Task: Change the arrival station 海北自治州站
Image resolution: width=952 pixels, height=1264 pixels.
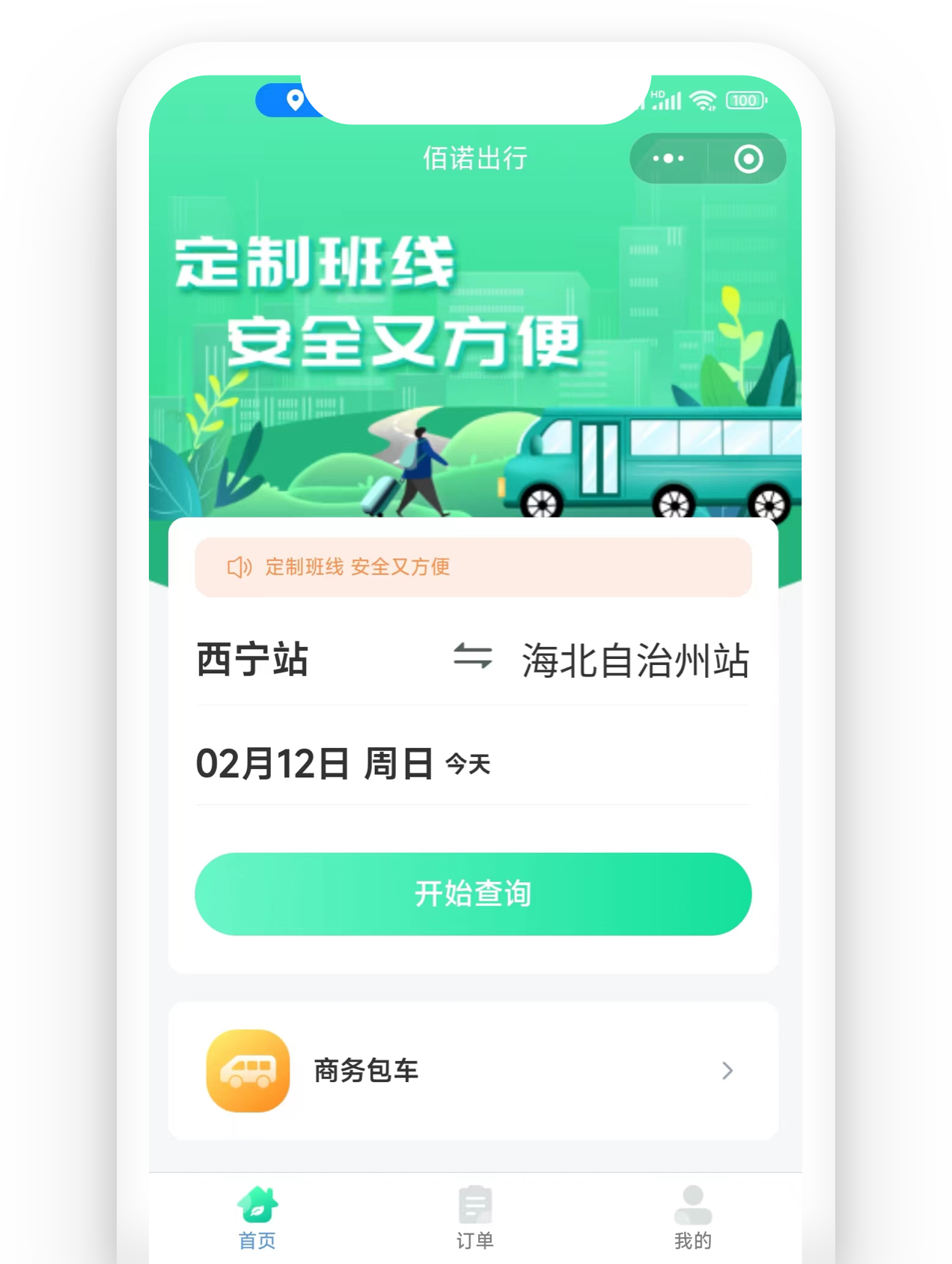Action: (x=635, y=660)
